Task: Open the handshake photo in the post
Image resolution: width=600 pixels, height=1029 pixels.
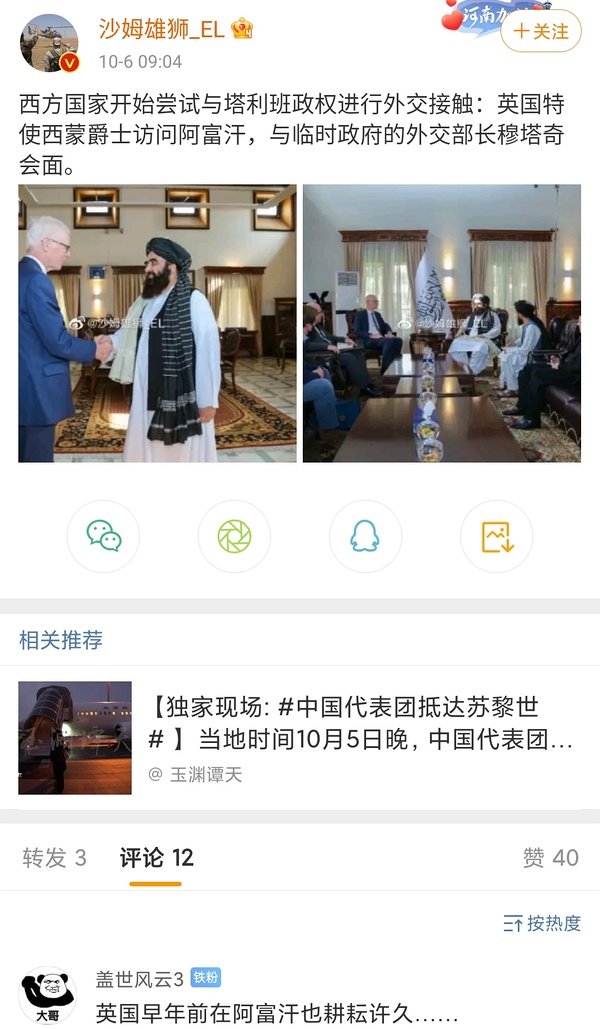Action: pyautogui.click(x=157, y=323)
